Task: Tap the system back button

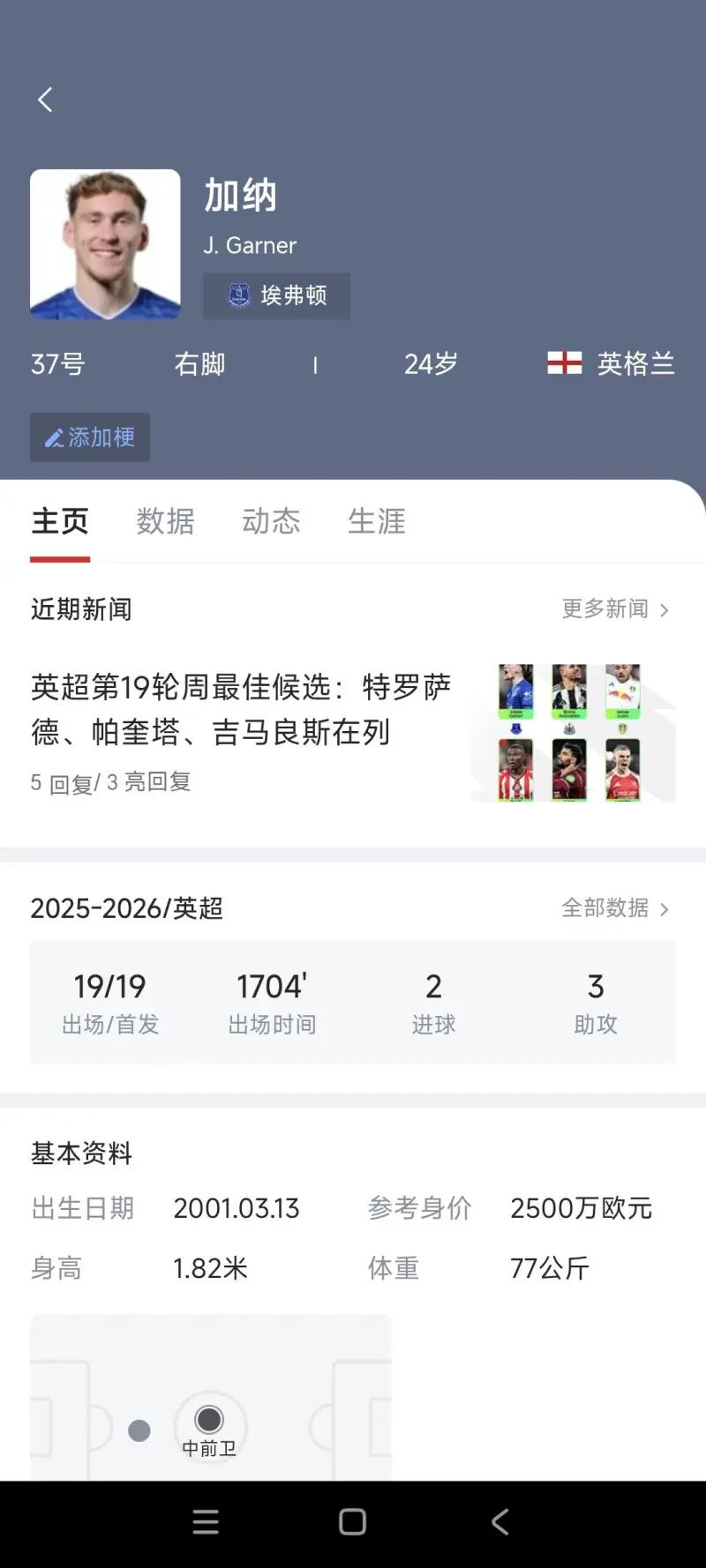Action: pyautogui.click(x=499, y=1522)
